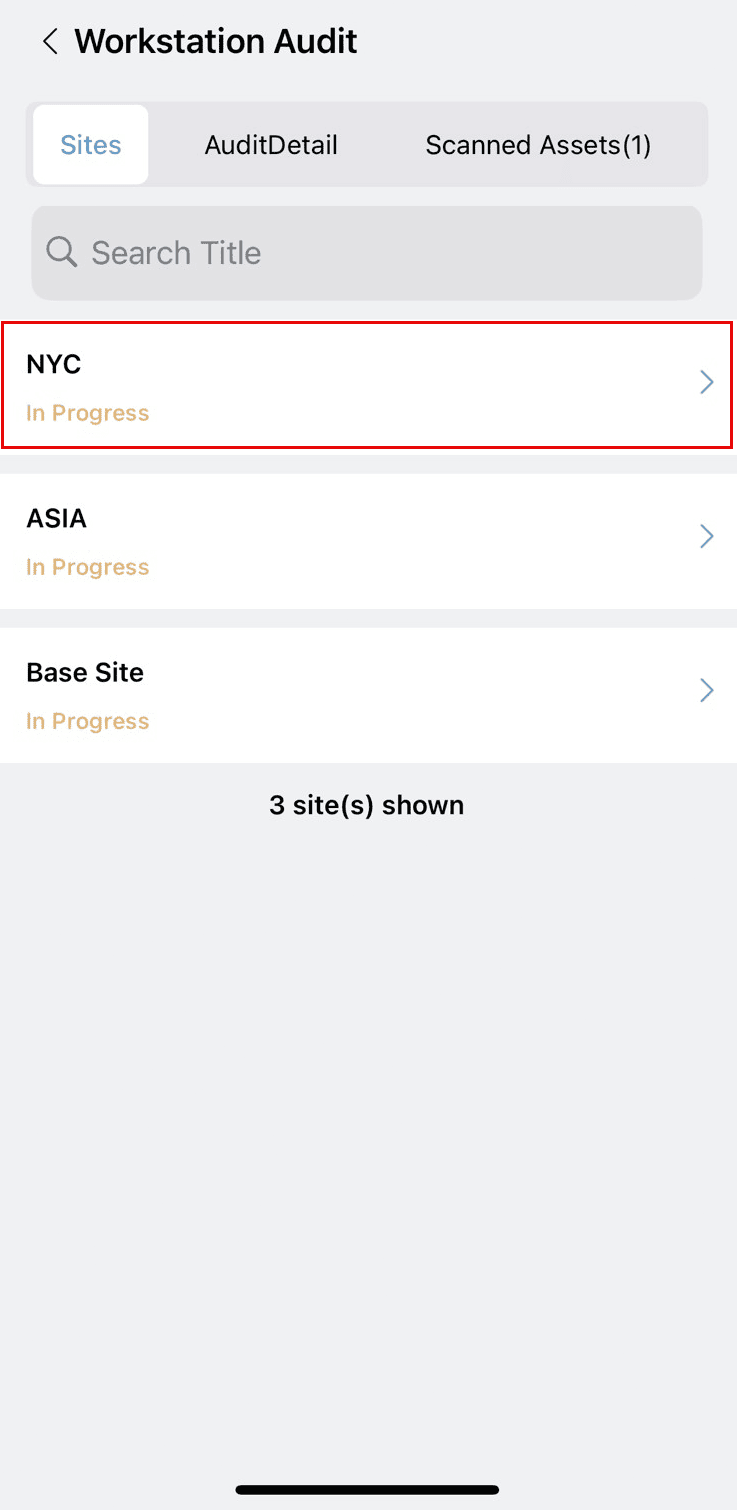Select the Sites tab
Image resolution: width=737 pixels, height=1510 pixels.
pos(91,145)
